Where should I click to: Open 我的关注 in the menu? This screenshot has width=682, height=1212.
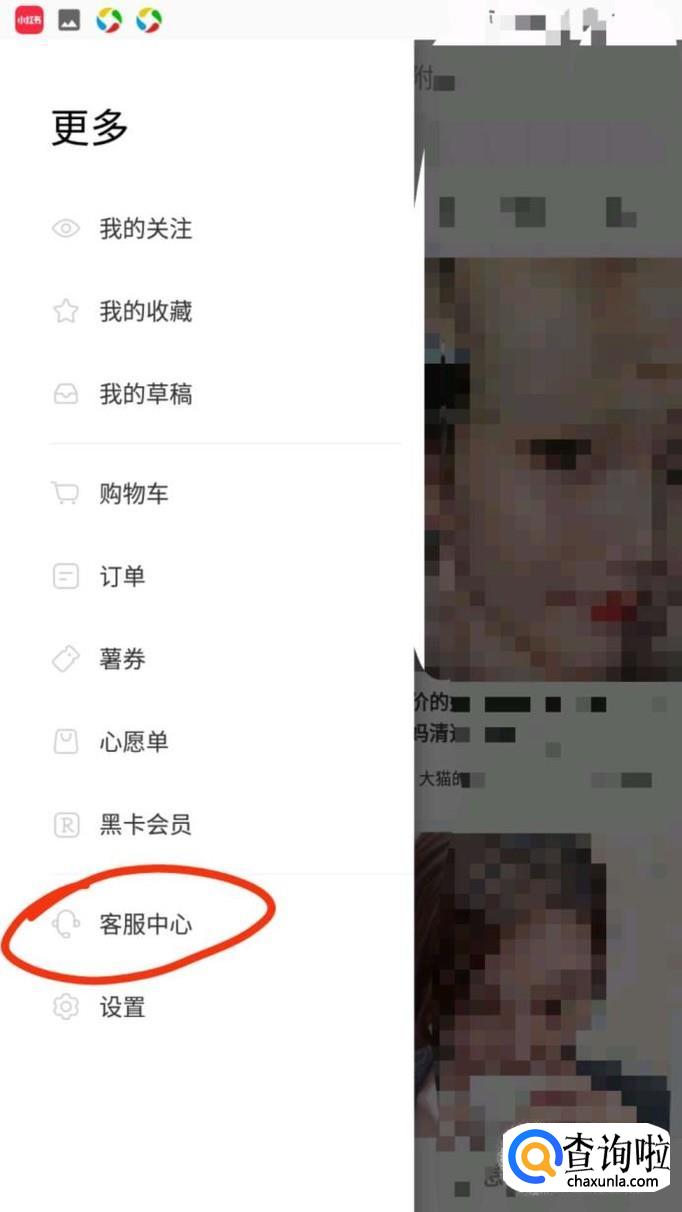(x=145, y=229)
